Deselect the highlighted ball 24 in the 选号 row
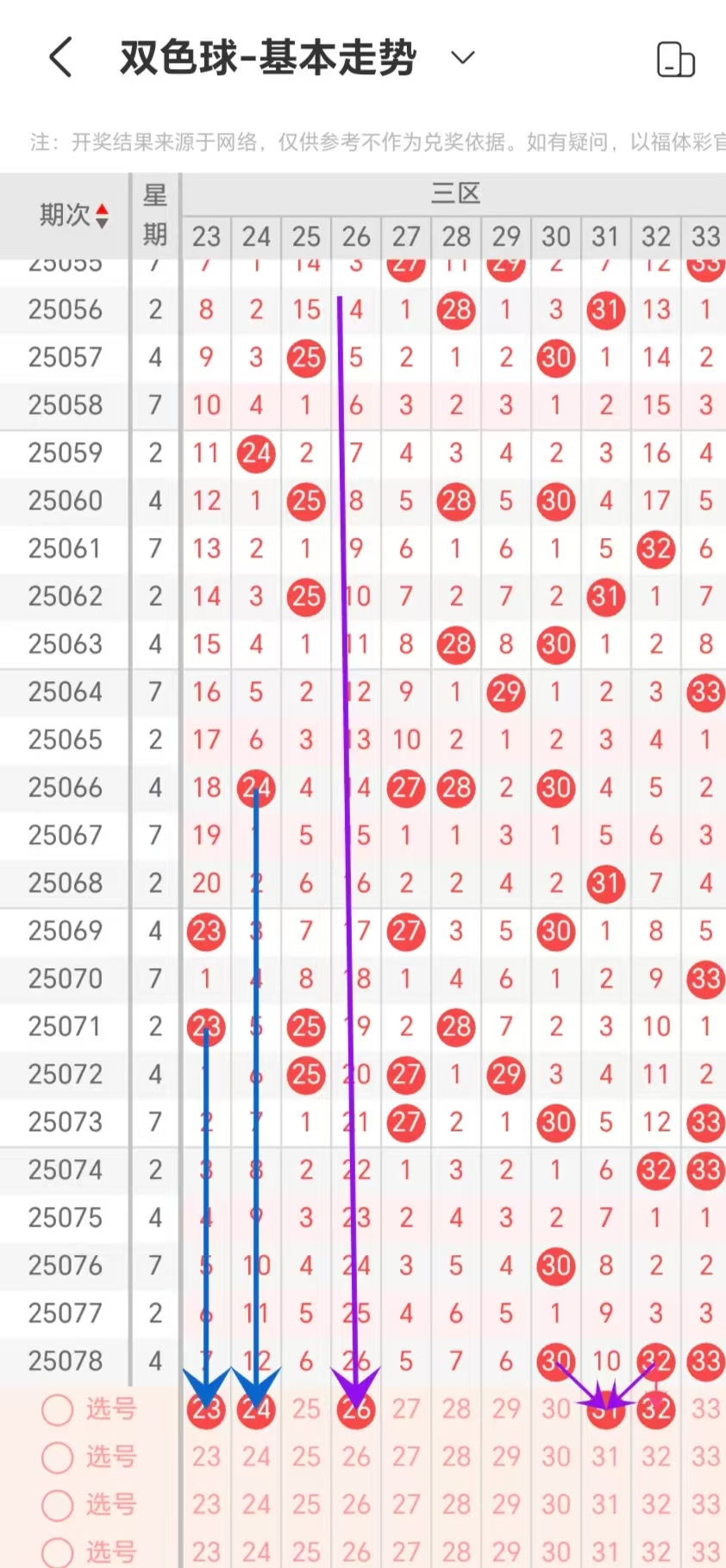726x1568 pixels. click(256, 1409)
